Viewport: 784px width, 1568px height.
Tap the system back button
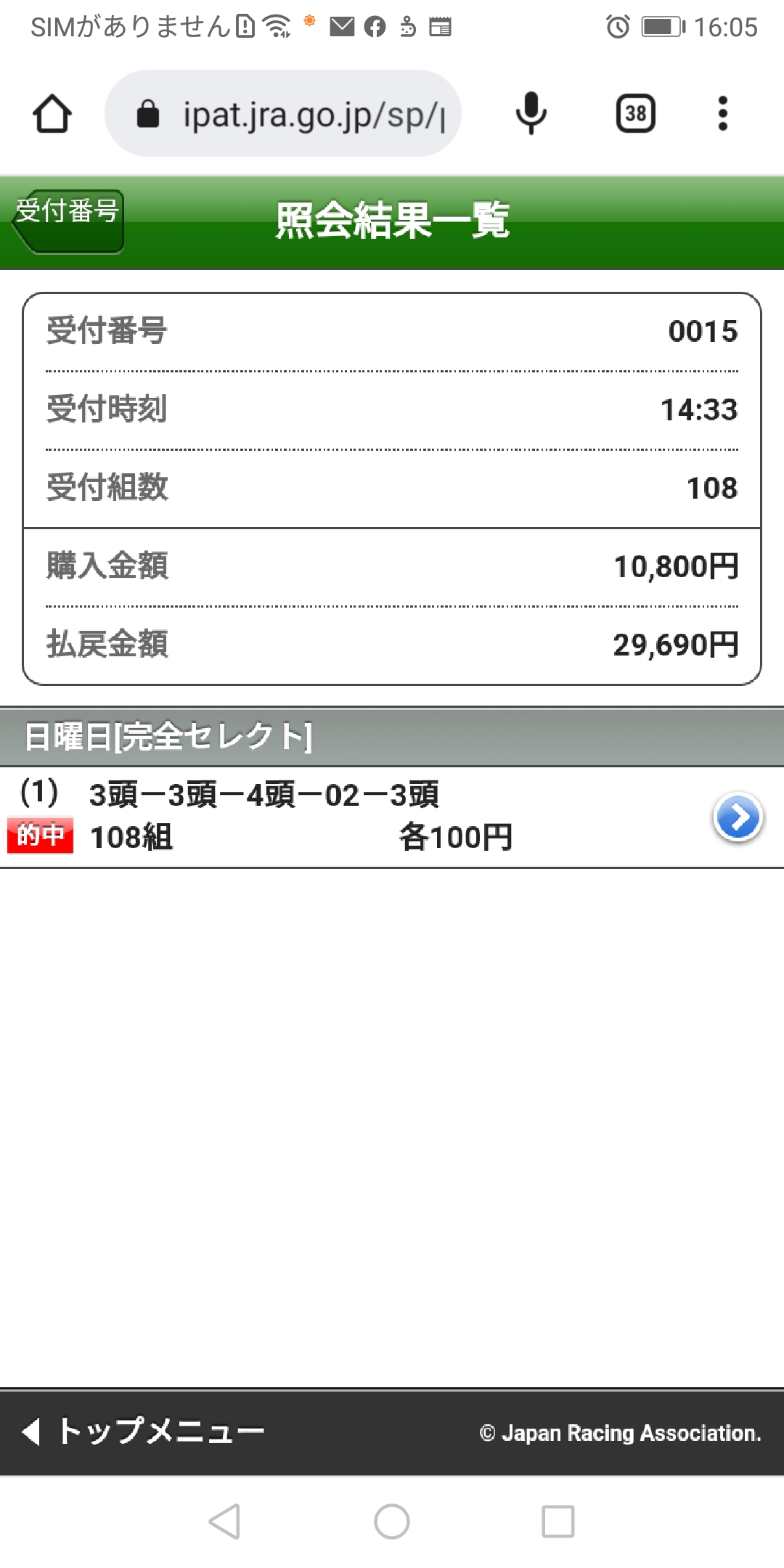click(x=224, y=1521)
